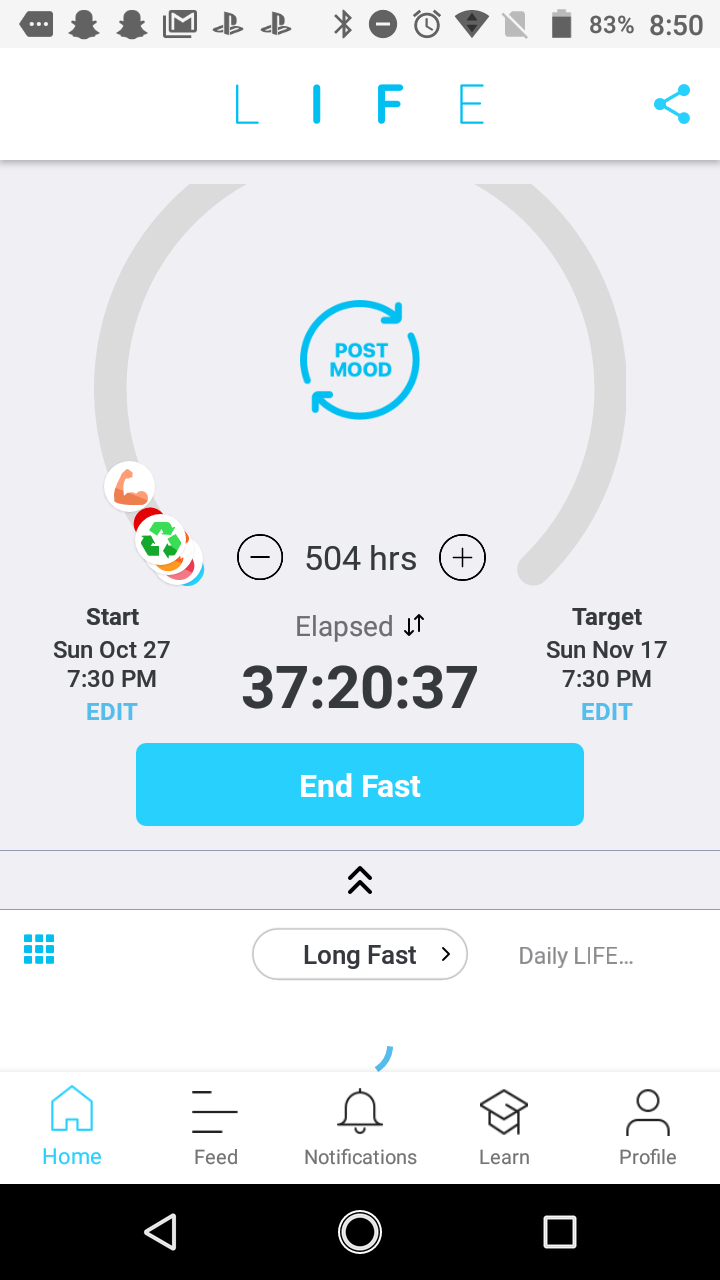
Task: Go to the Learn tab
Action: 504,1128
